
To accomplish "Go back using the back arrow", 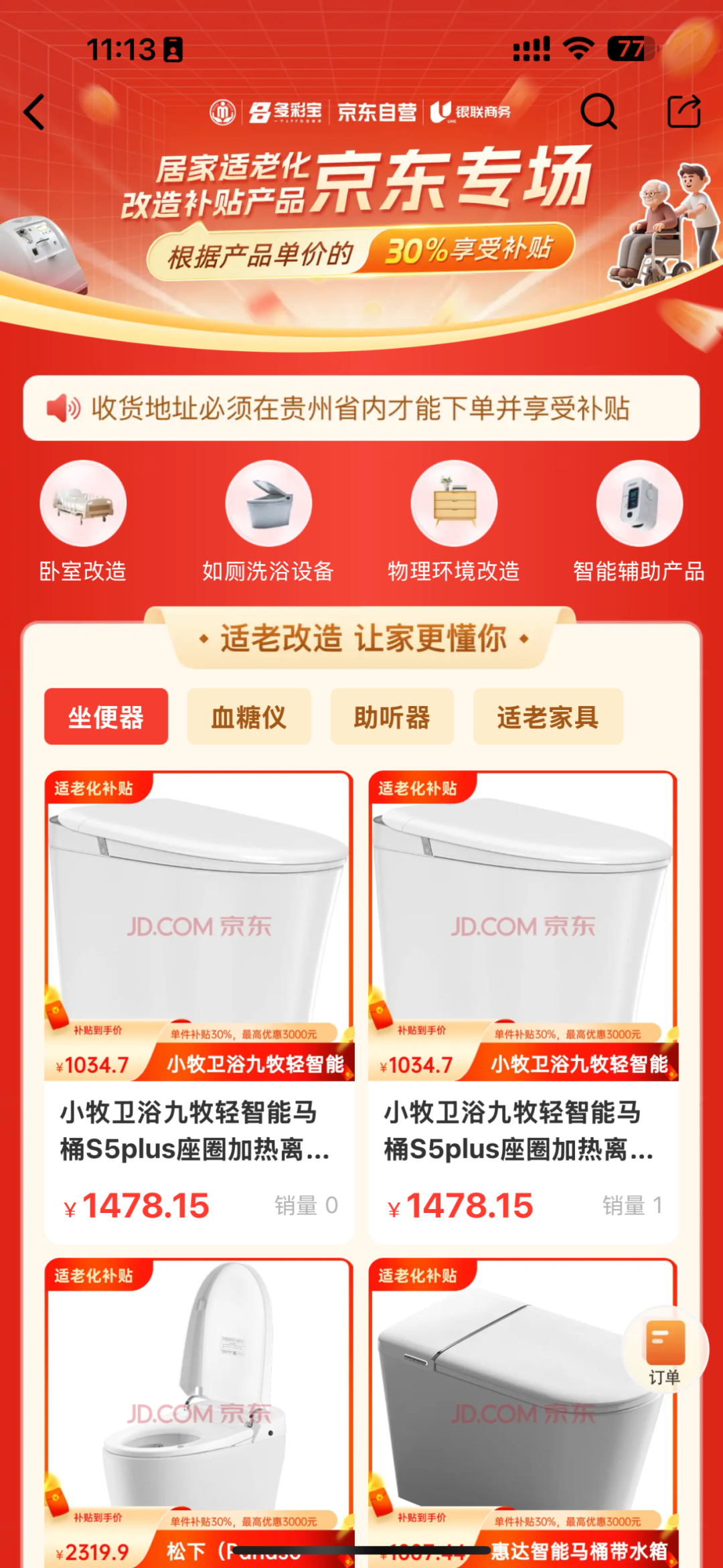I will pyautogui.click(x=35, y=112).
